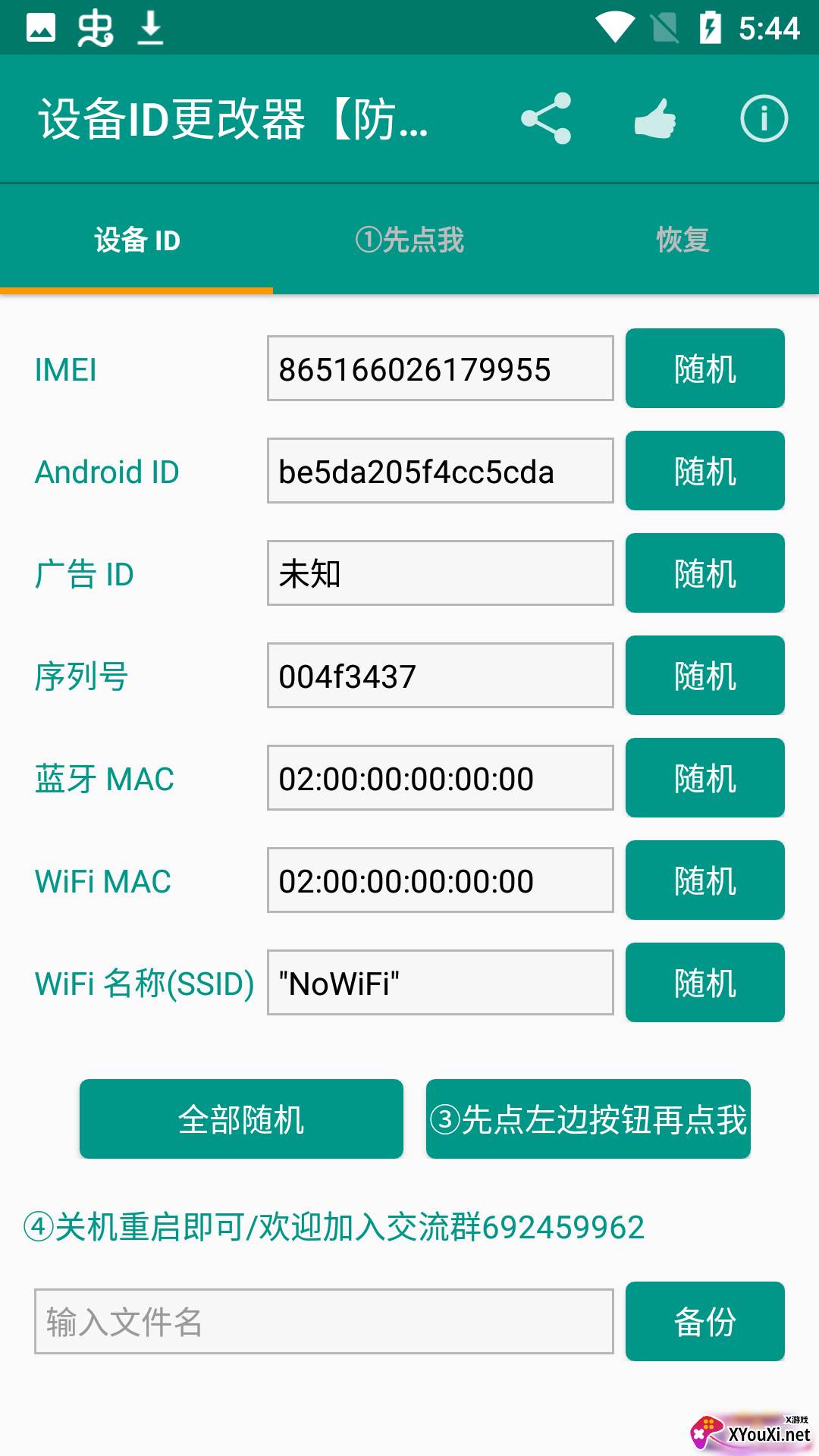The width and height of the screenshot is (819, 1456).
Task: Select the 设备 ID tab
Action: click(136, 240)
